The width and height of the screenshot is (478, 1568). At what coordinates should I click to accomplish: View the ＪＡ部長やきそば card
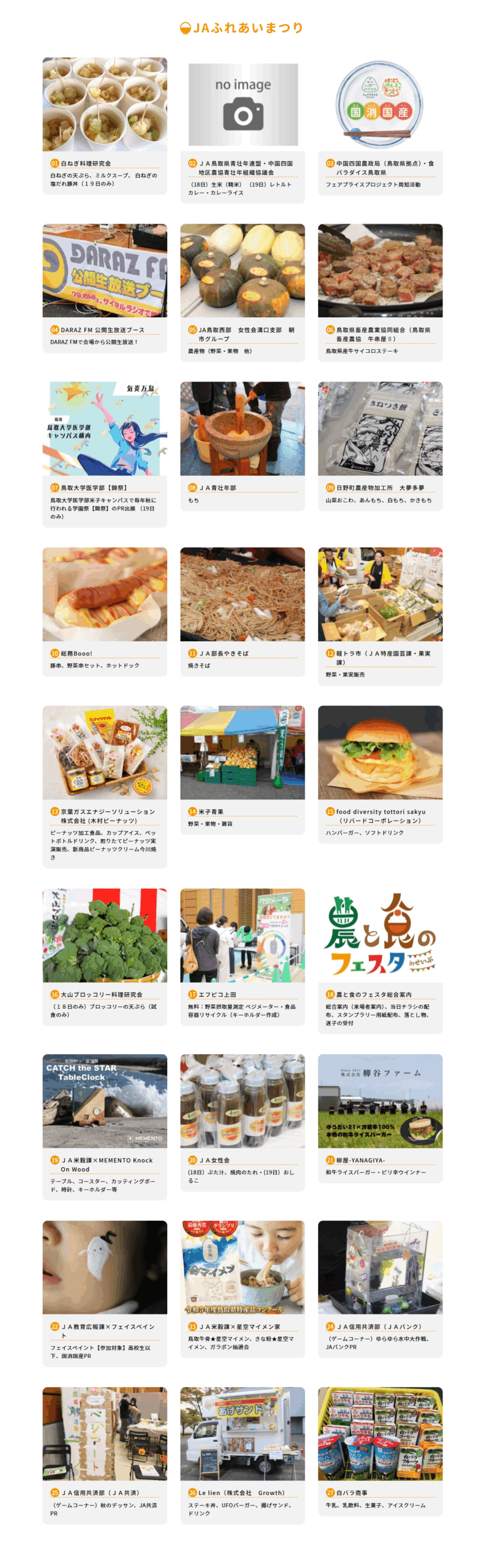click(242, 611)
